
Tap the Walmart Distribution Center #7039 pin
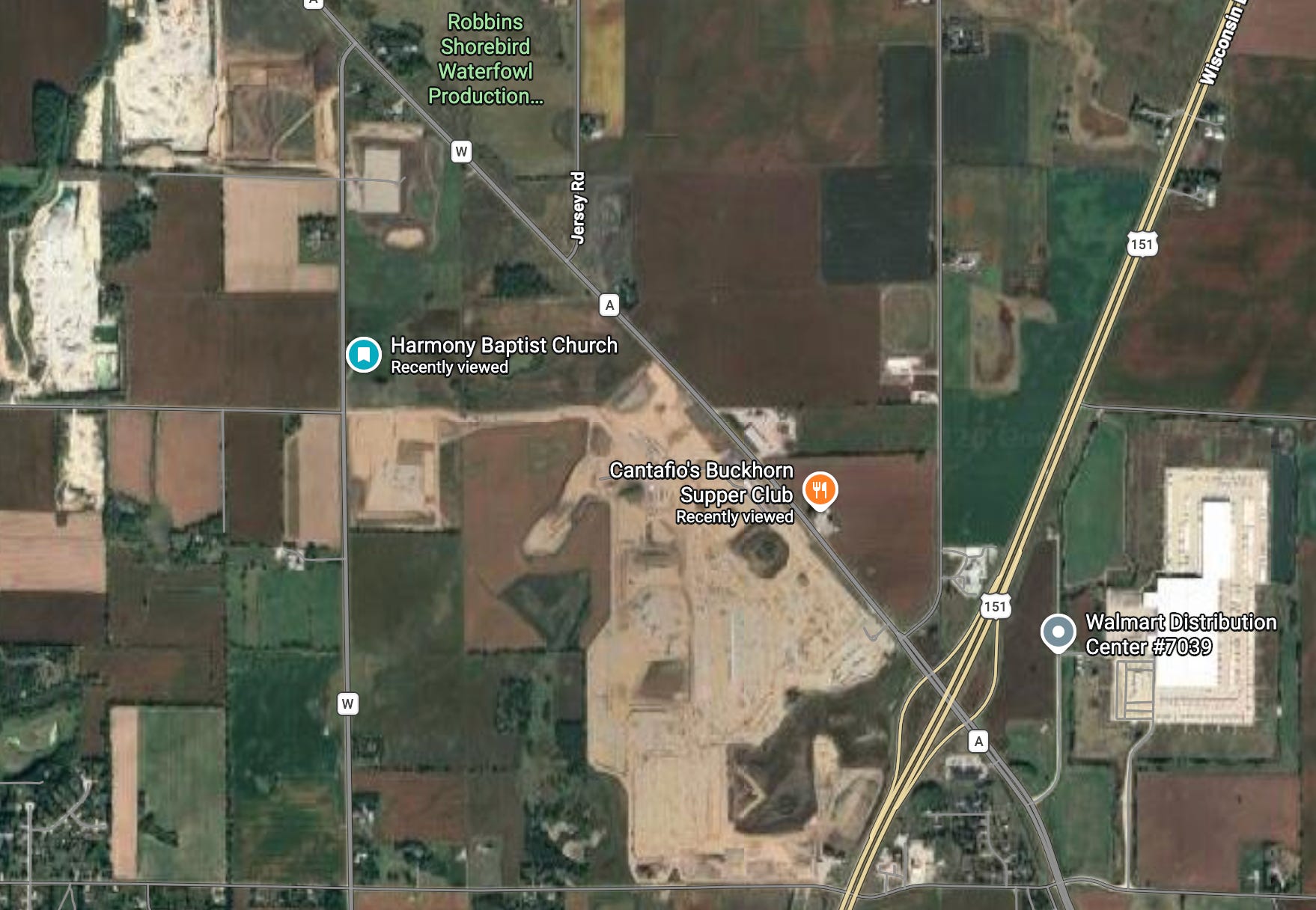(1058, 633)
